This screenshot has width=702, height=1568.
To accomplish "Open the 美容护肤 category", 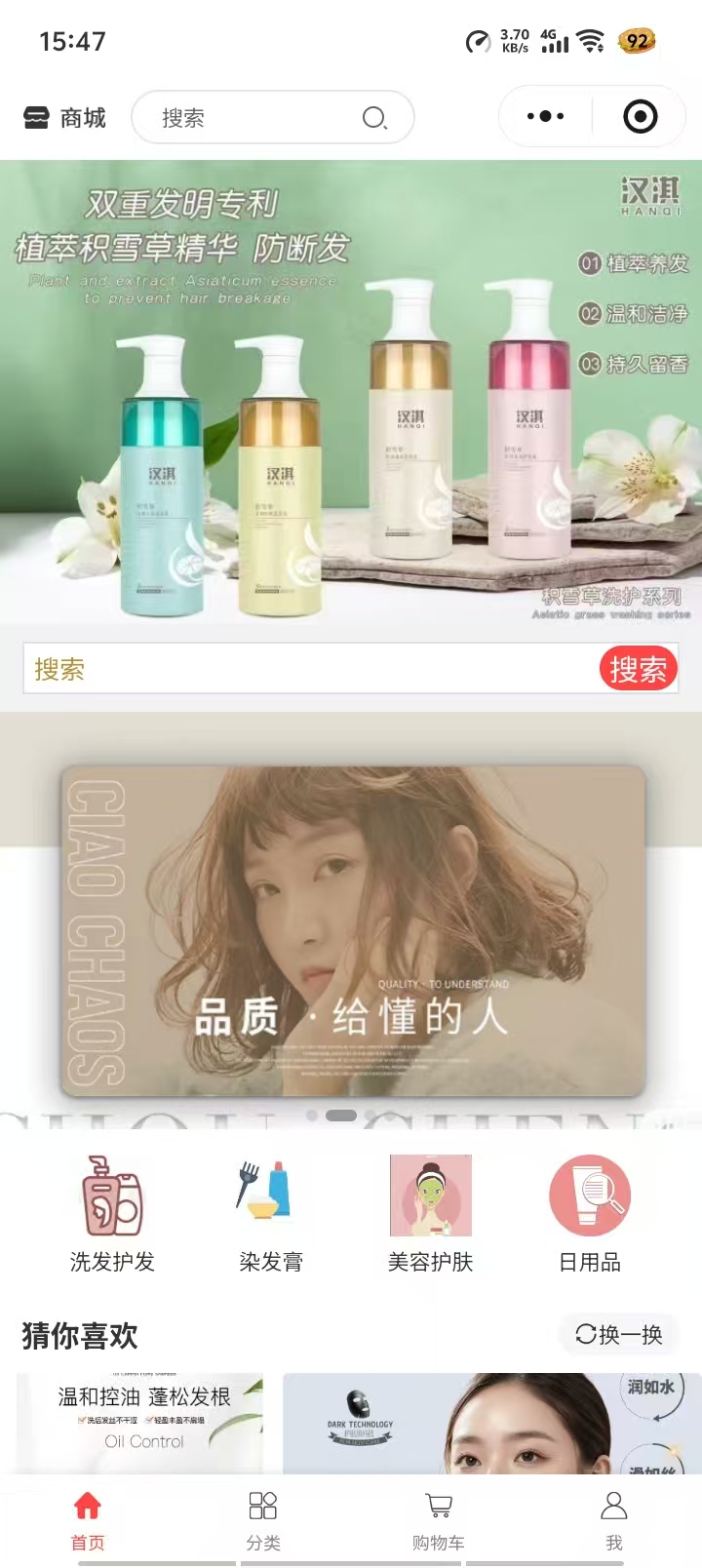I will pyautogui.click(x=430, y=1214).
